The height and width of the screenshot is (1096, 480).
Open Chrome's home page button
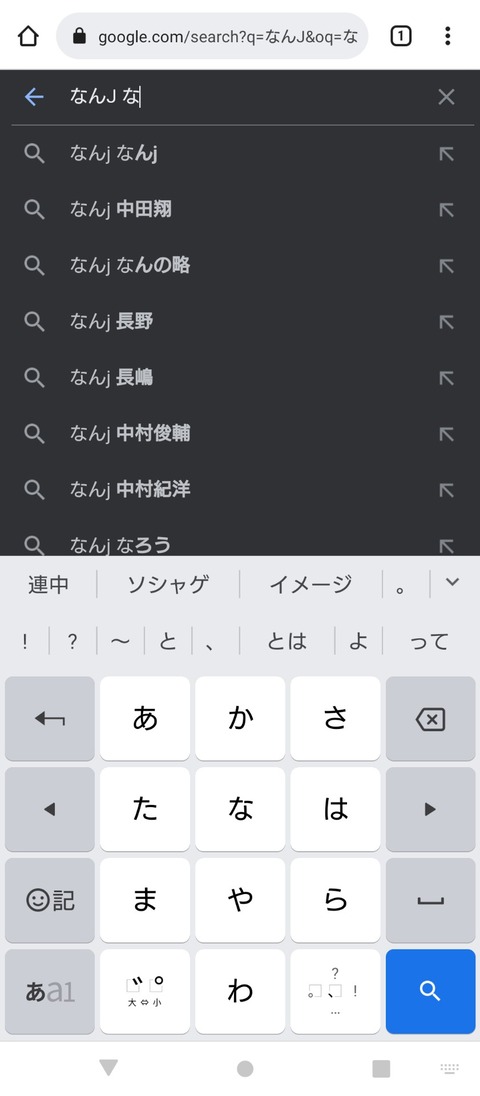tap(28, 36)
